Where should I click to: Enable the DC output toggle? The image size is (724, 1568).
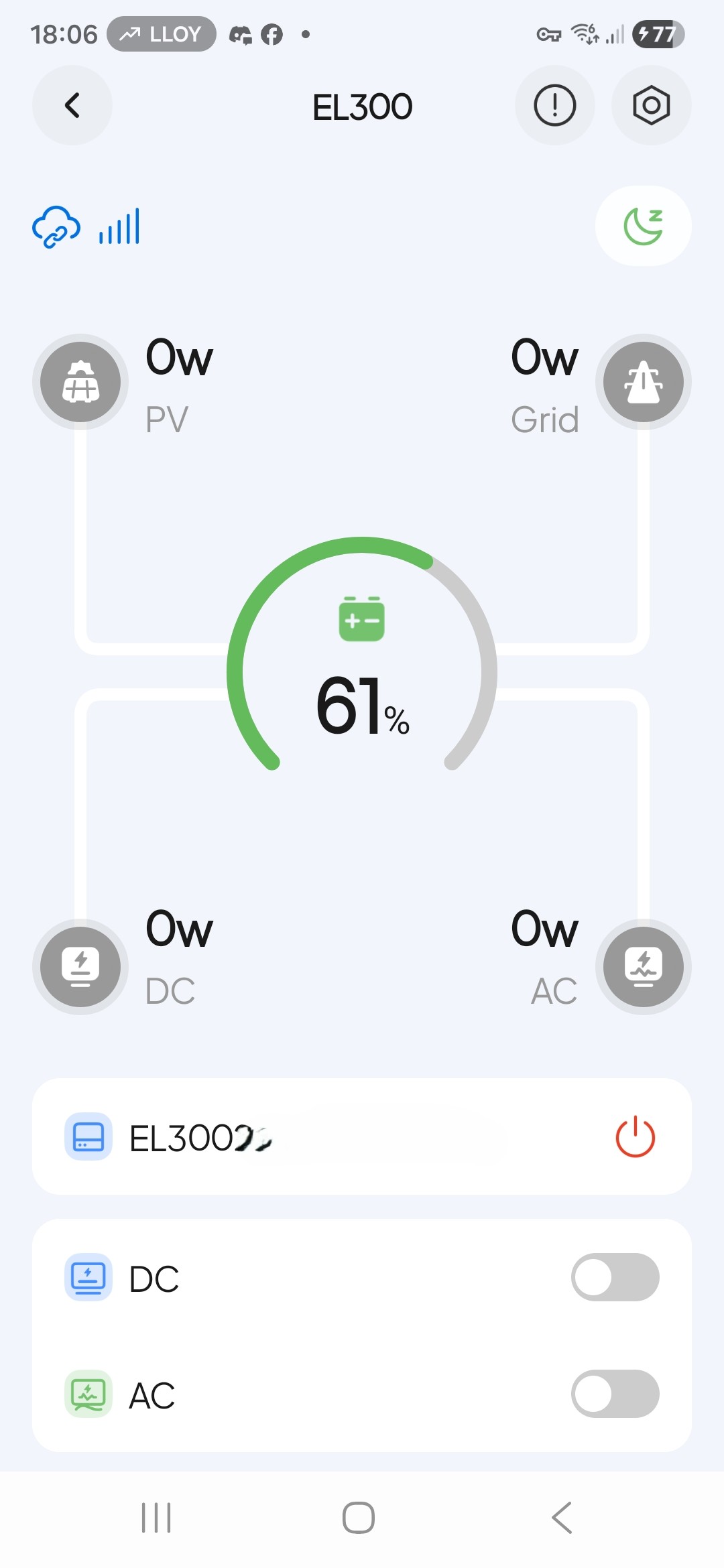point(615,1277)
